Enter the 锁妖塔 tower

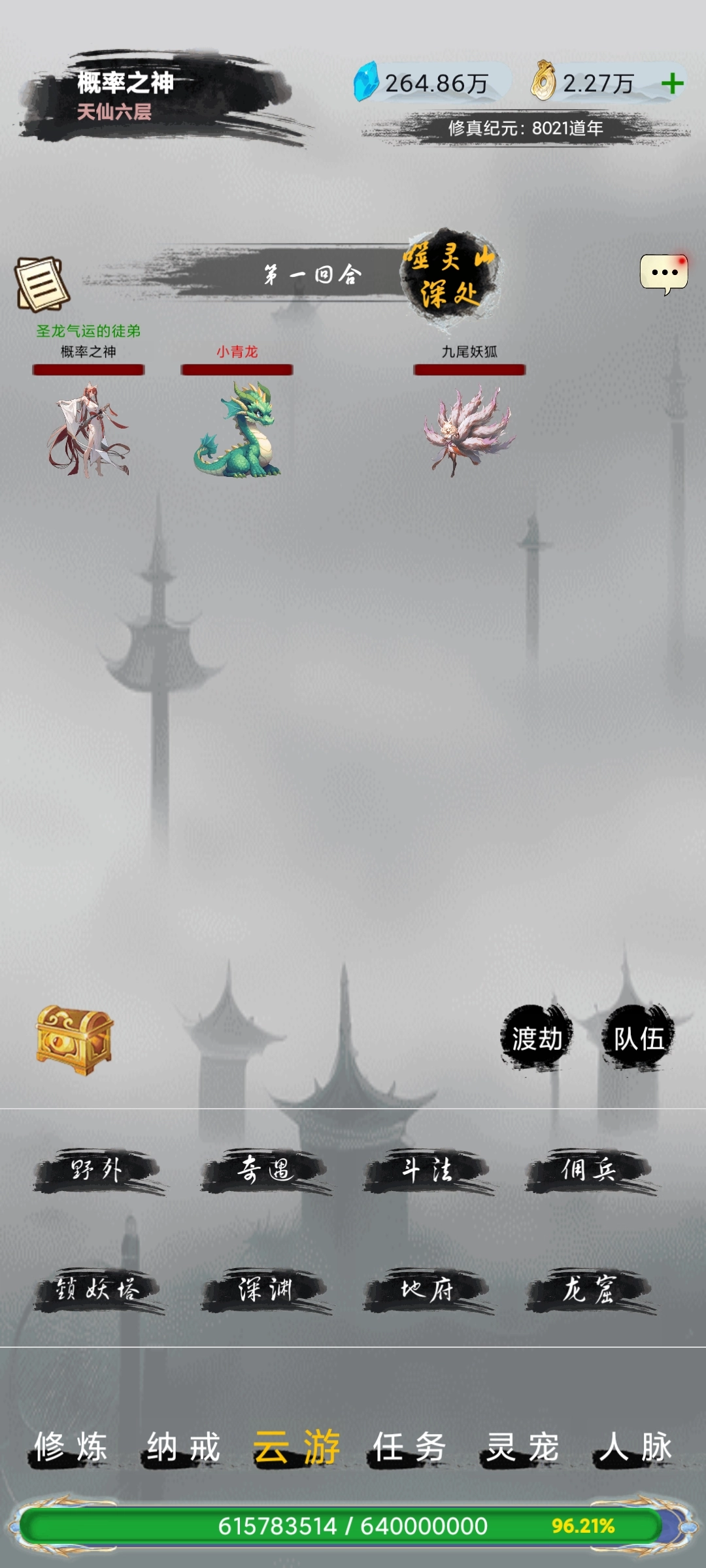(x=97, y=1290)
